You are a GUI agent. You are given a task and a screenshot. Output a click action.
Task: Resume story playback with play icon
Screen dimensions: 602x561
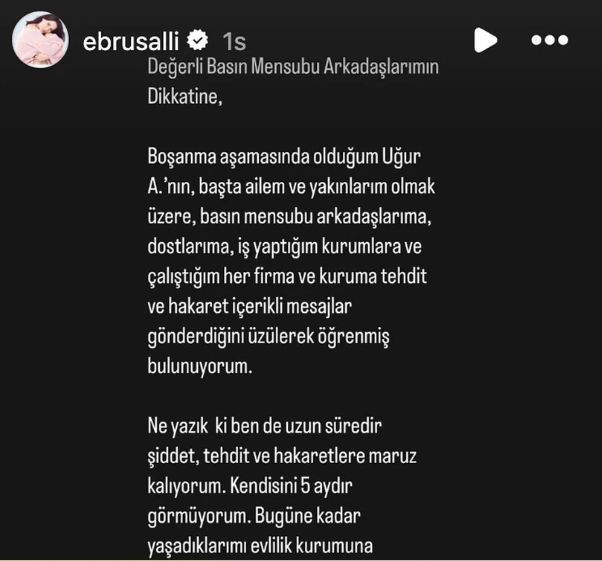(x=485, y=40)
